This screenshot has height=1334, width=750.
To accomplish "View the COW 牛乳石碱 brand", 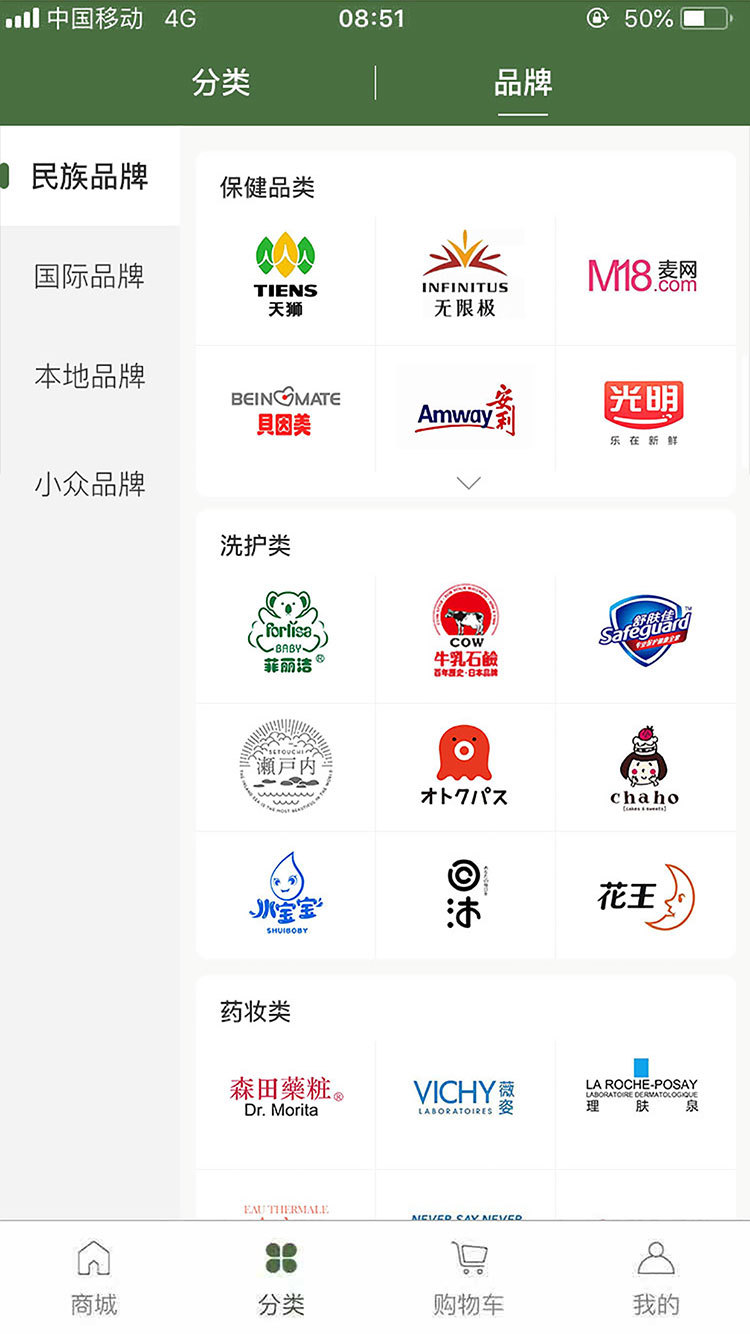I will click(x=465, y=632).
